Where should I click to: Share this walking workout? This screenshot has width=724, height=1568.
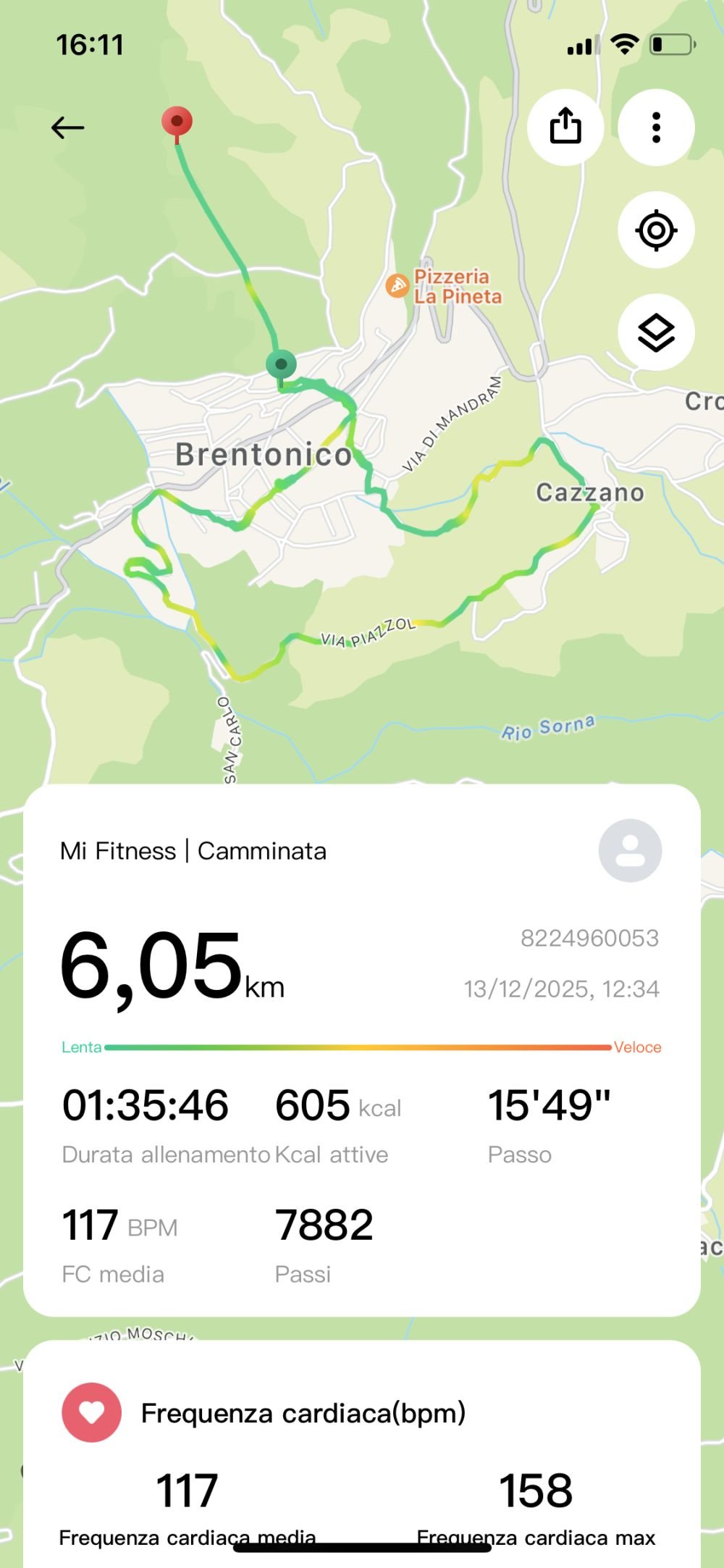[x=565, y=127]
